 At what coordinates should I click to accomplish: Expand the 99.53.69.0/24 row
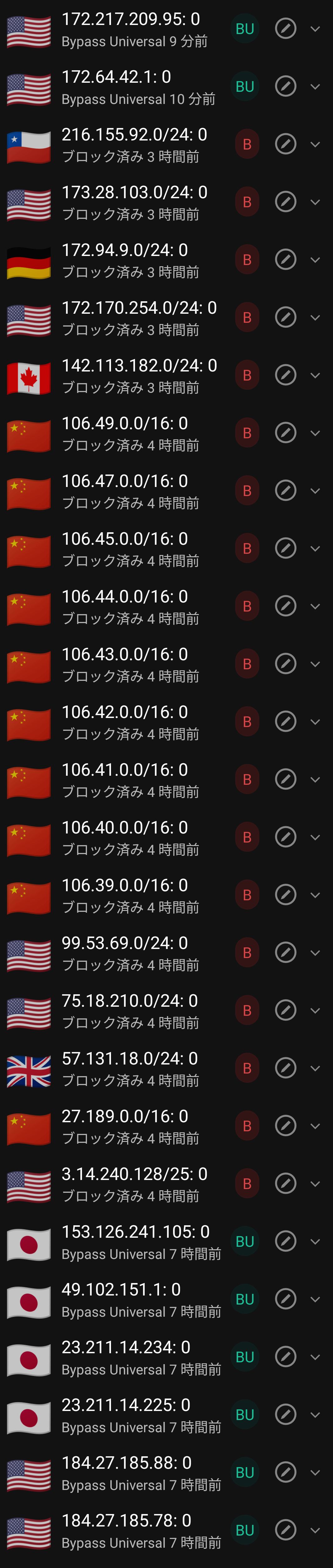(x=315, y=953)
